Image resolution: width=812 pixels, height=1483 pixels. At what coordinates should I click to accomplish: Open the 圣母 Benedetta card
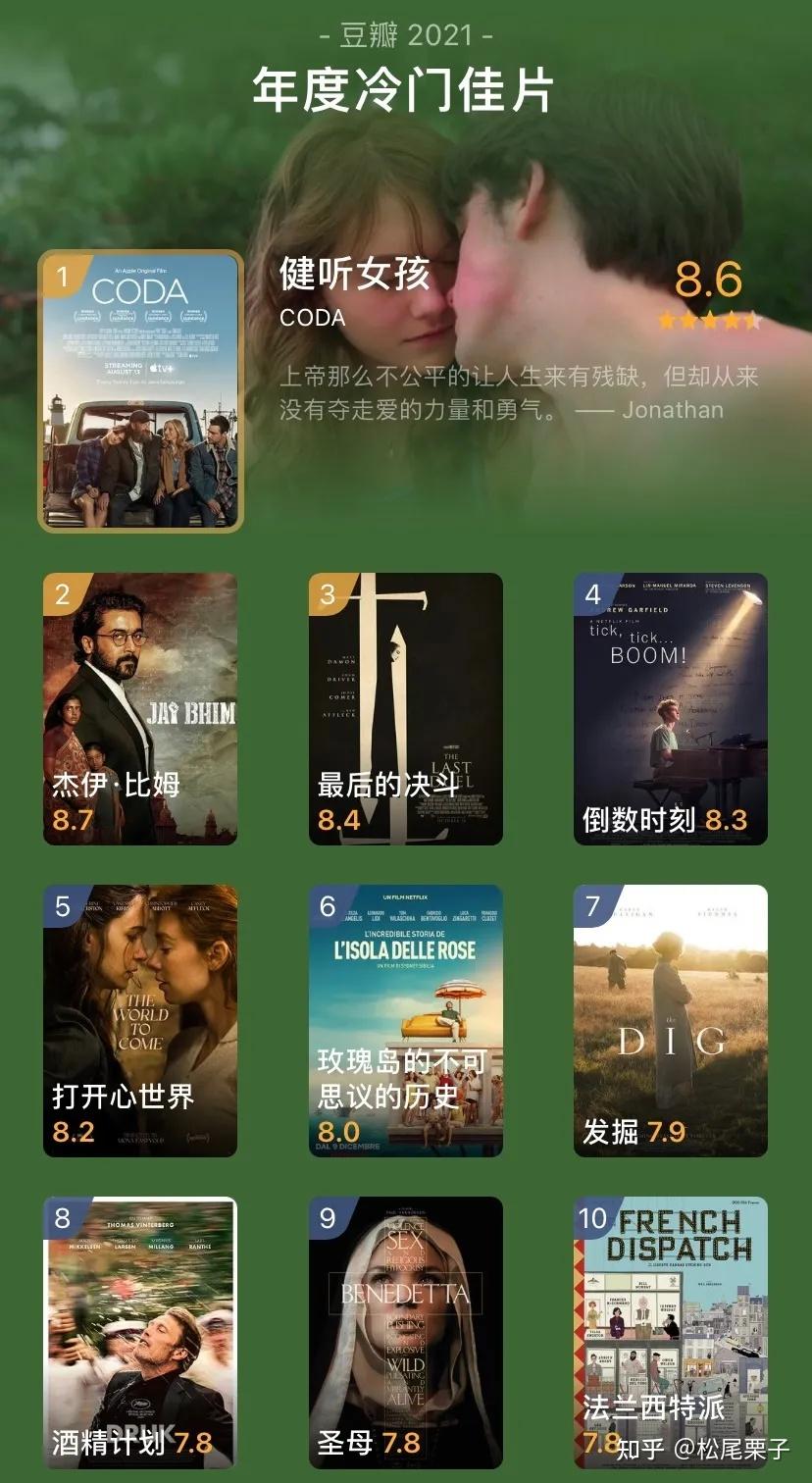click(405, 1333)
